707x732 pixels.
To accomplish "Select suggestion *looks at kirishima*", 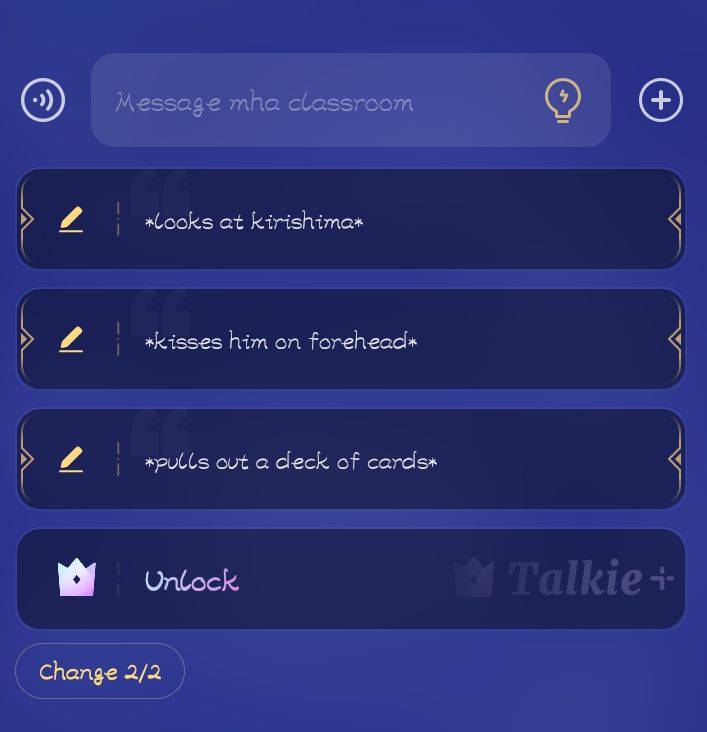I will [380, 221].
